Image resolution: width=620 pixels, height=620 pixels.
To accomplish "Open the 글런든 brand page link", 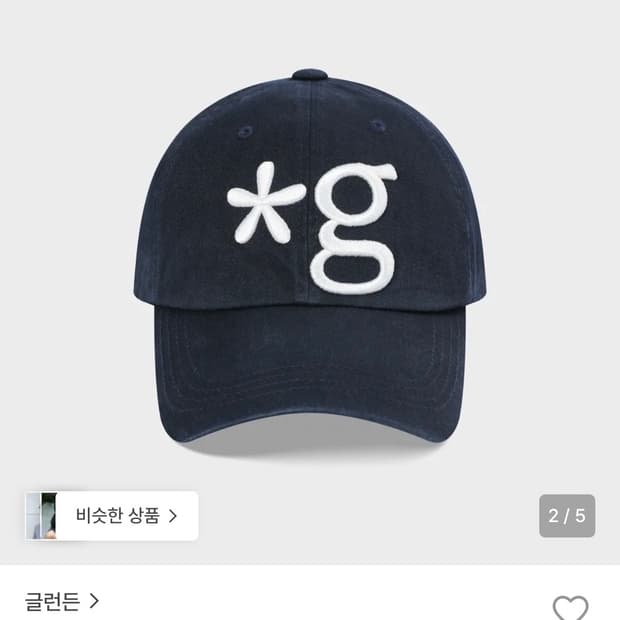I will [62, 601].
